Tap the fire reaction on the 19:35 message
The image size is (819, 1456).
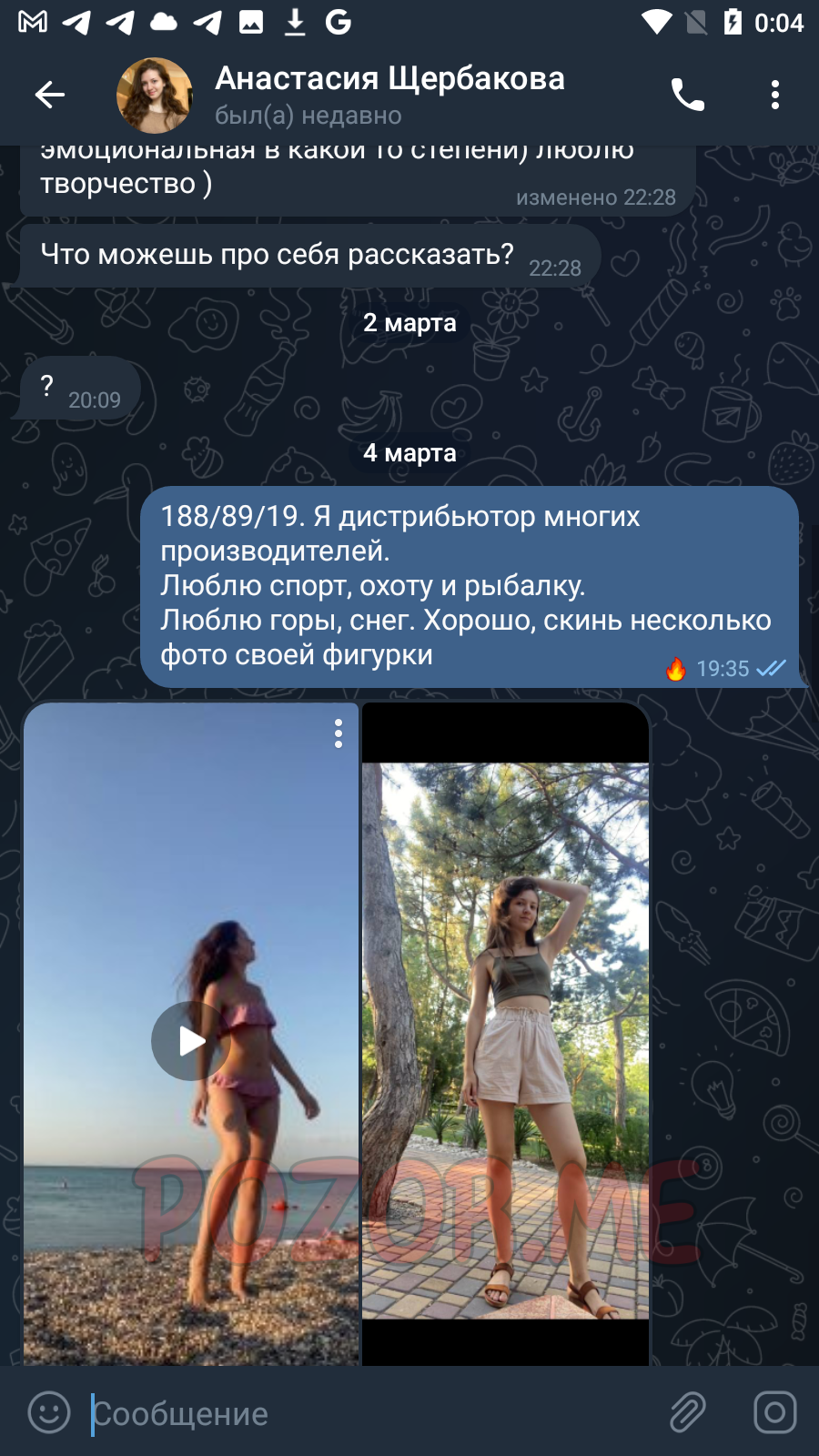pyautogui.click(x=675, y=669)
